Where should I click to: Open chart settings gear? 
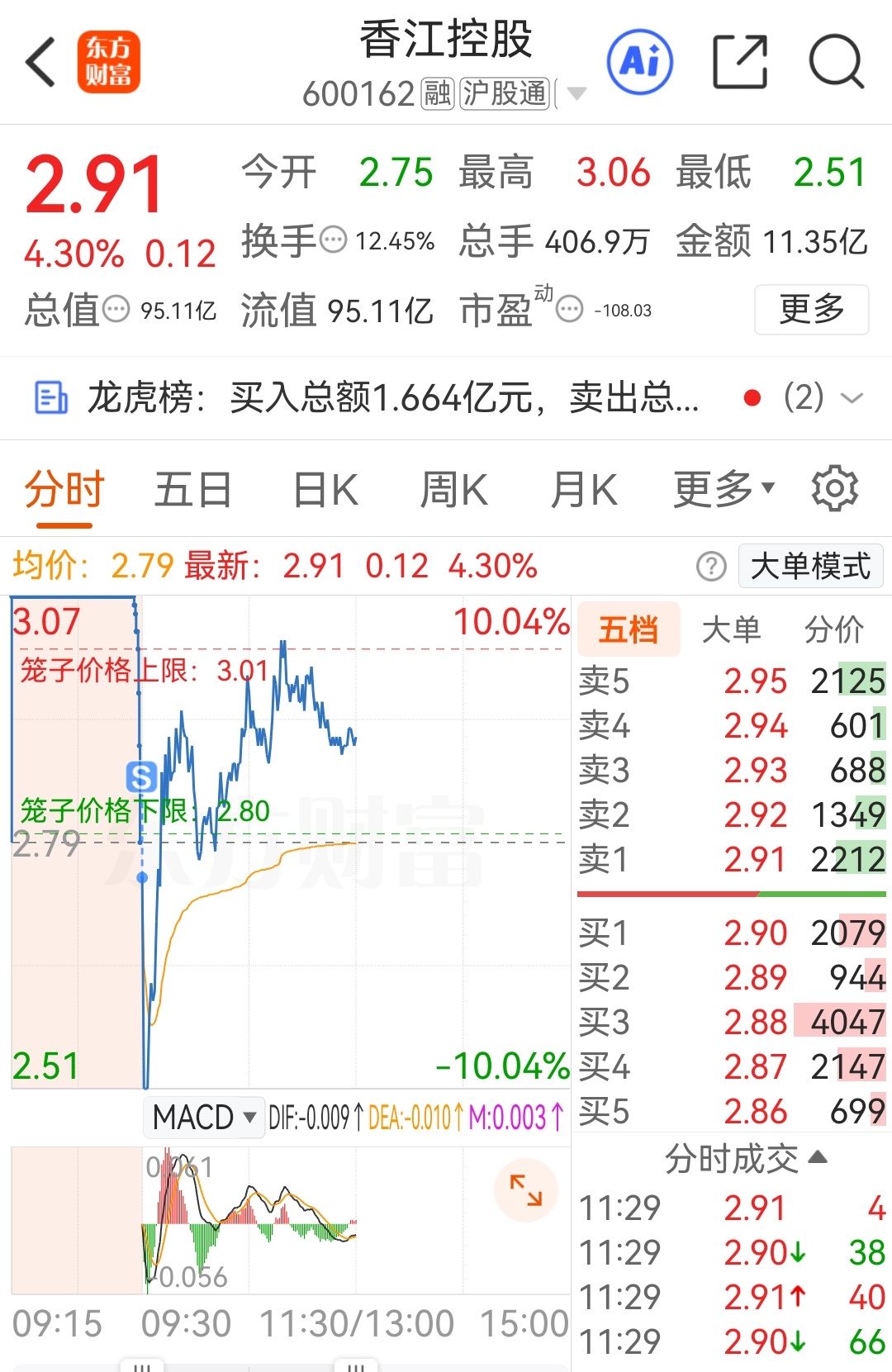point(835,489)
